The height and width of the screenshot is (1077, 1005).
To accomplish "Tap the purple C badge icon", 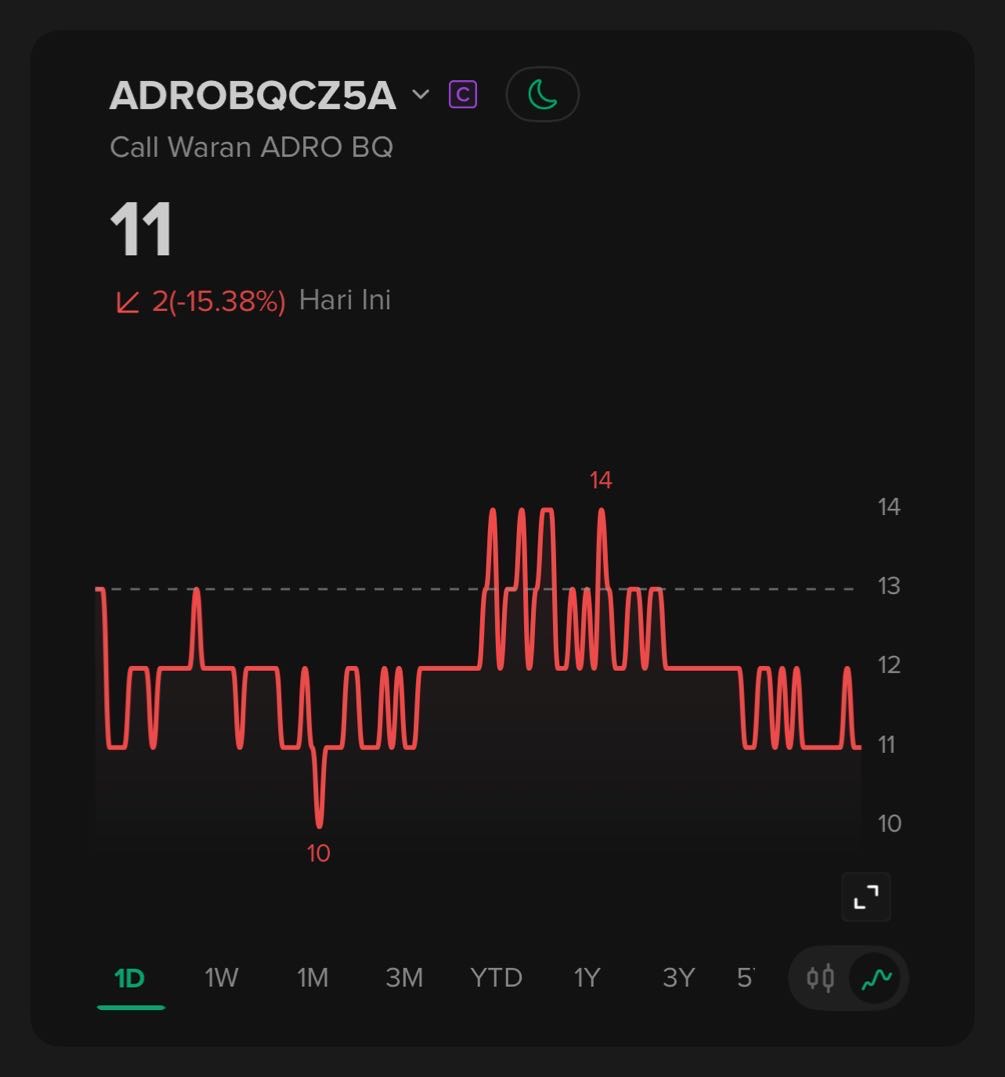I will click(x=462, y=95).
